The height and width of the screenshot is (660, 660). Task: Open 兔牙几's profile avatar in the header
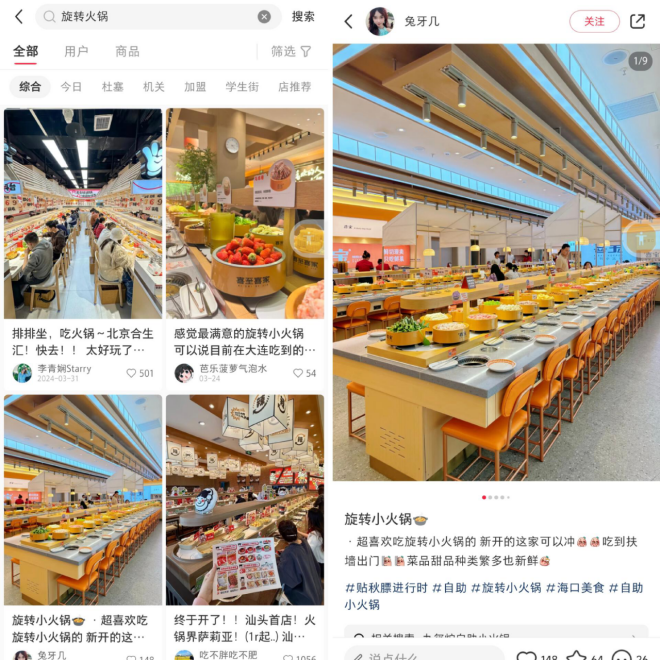point(380,21)
